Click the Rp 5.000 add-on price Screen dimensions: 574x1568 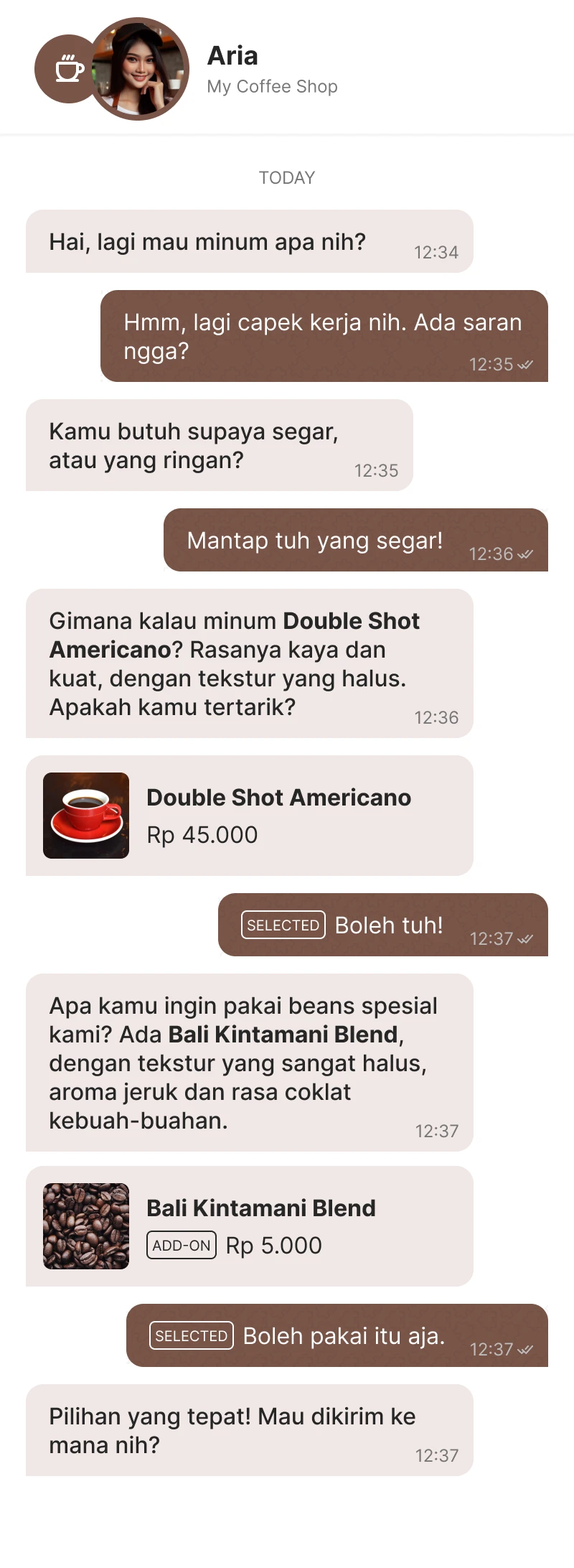click(273, 1245)
